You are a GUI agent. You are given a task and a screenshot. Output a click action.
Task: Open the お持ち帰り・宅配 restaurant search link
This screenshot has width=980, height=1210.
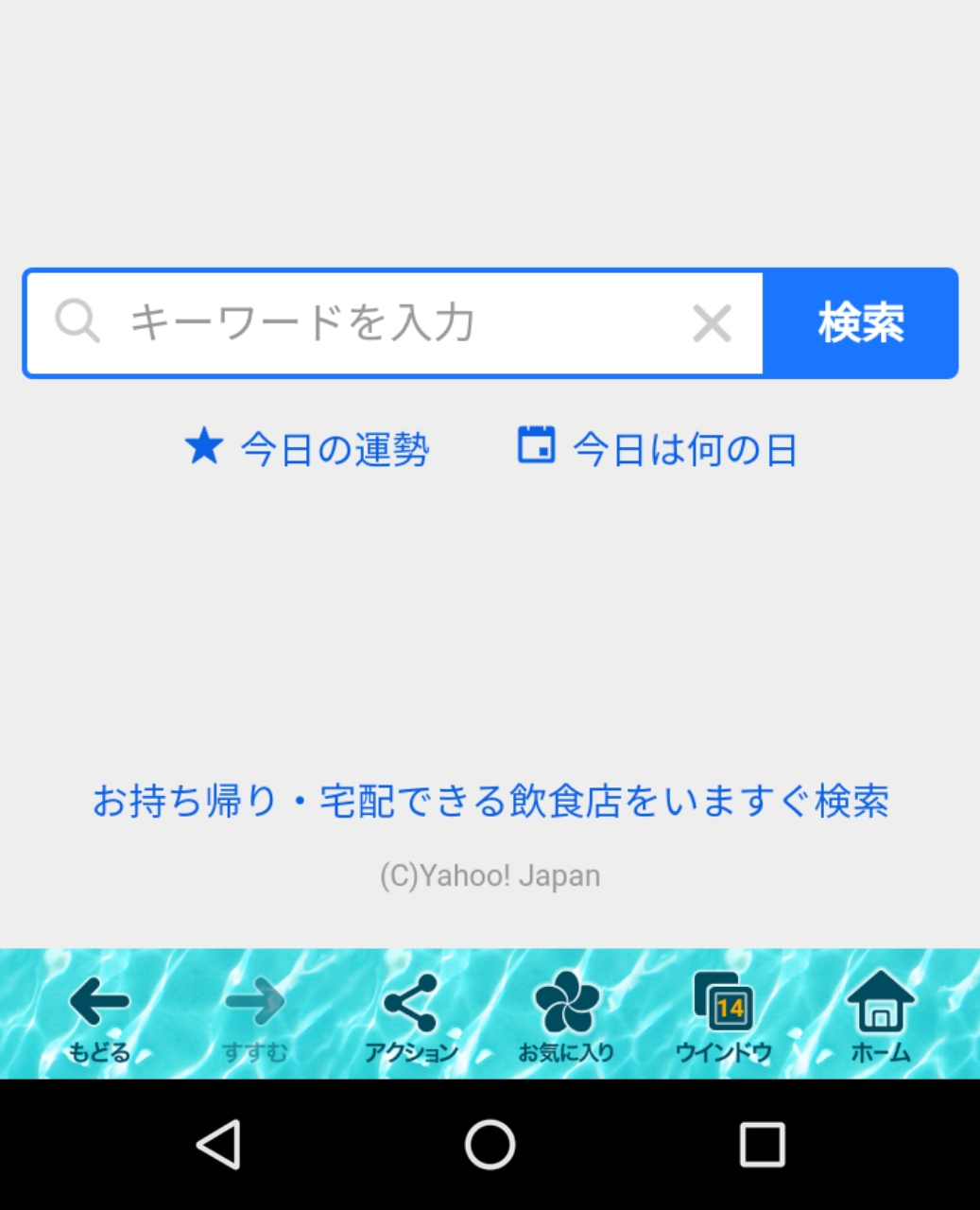(490, 801)
